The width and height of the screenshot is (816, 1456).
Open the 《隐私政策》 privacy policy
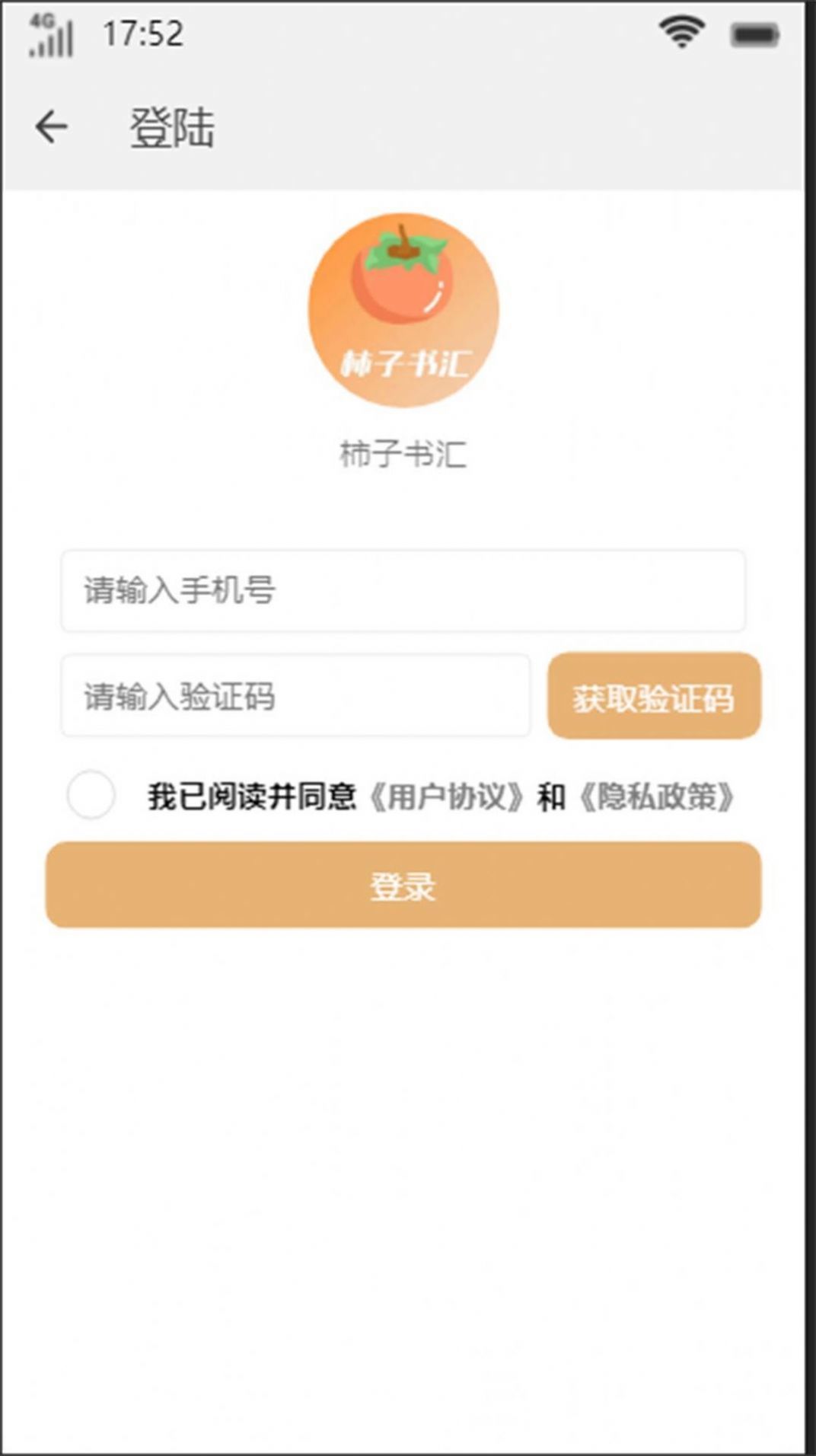point(656,797)
